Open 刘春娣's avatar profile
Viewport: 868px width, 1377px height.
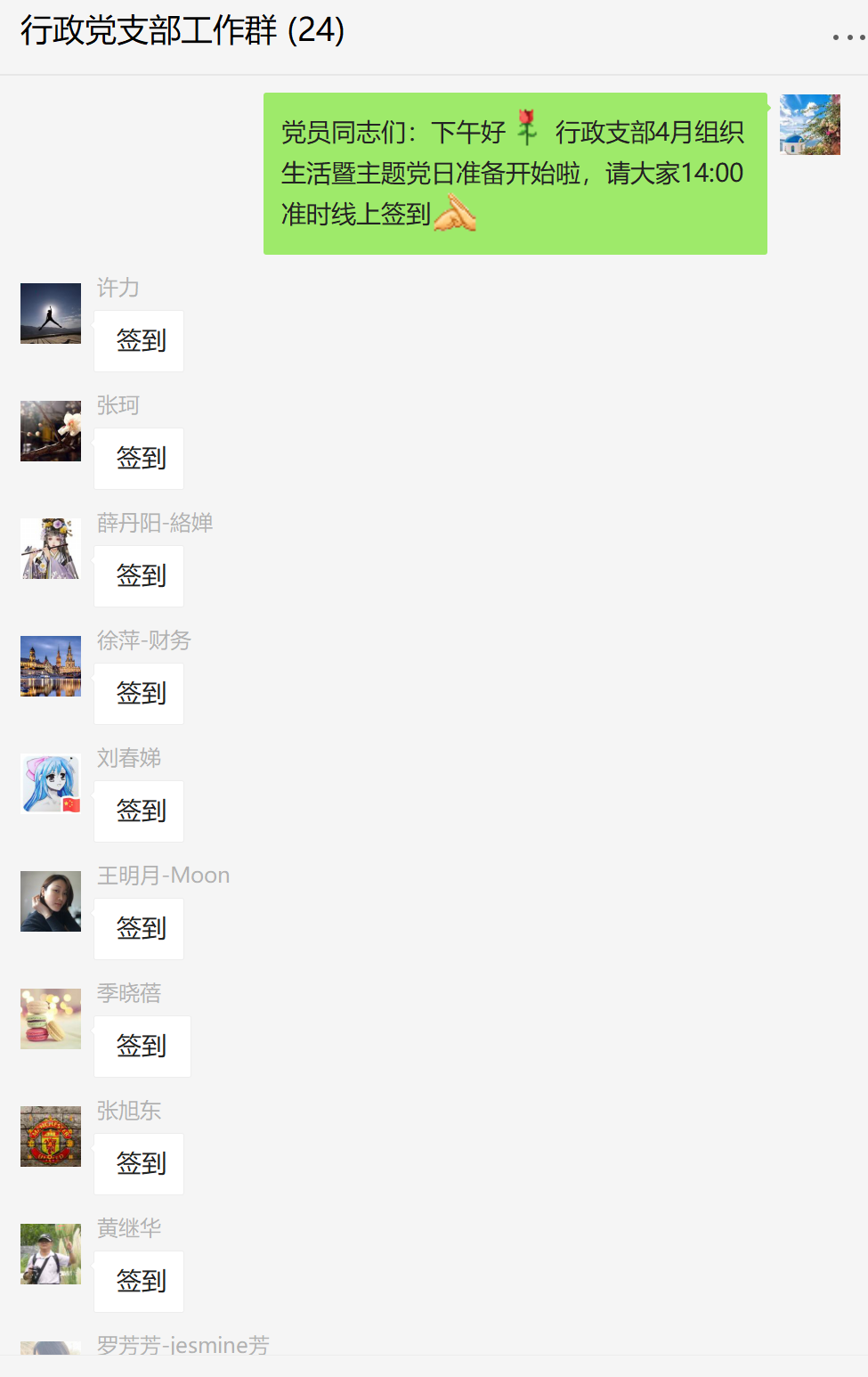pyautogui.click(x=51, y=784)
